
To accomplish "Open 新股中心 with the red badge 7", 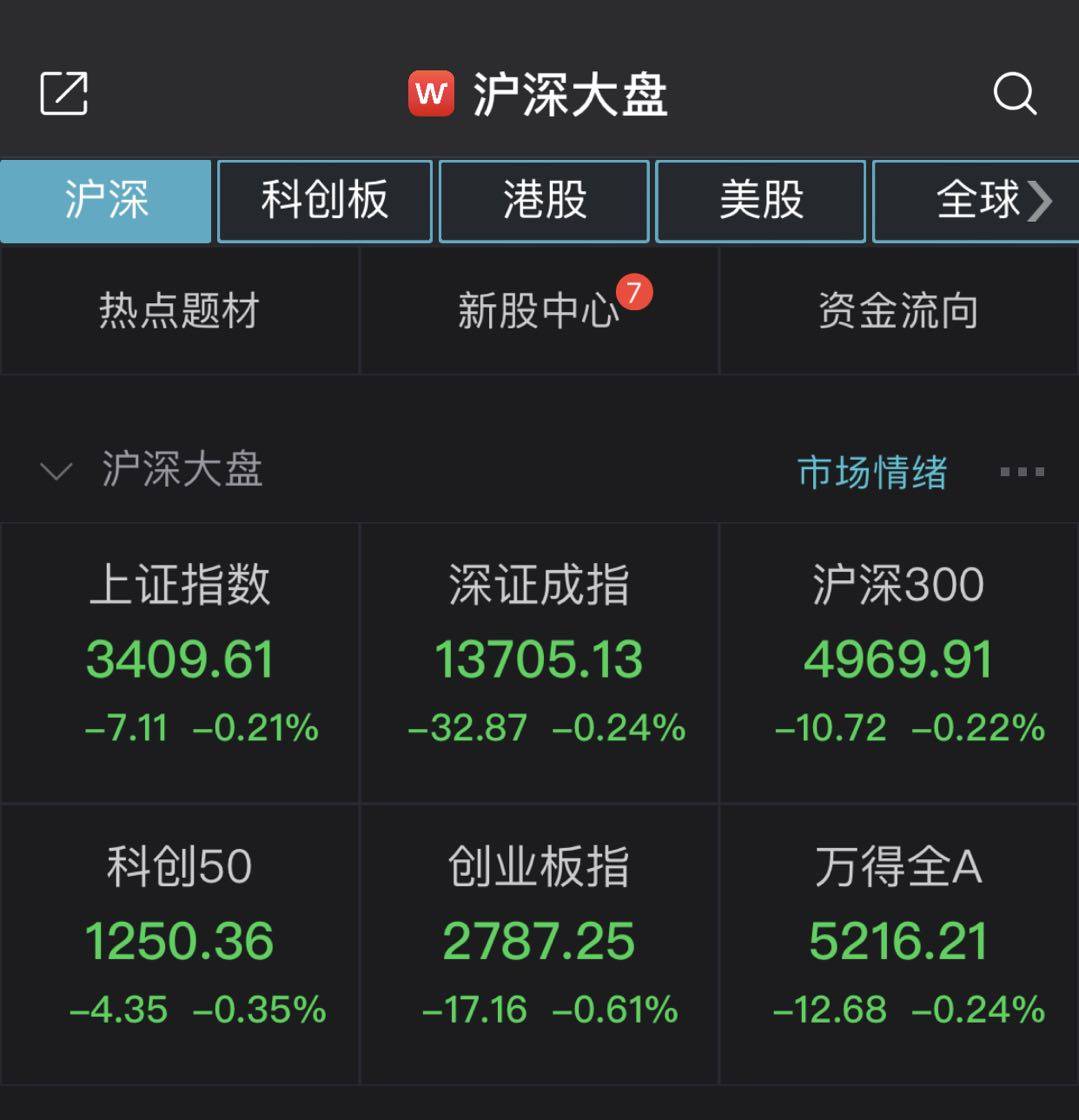I will pos(540,310).
